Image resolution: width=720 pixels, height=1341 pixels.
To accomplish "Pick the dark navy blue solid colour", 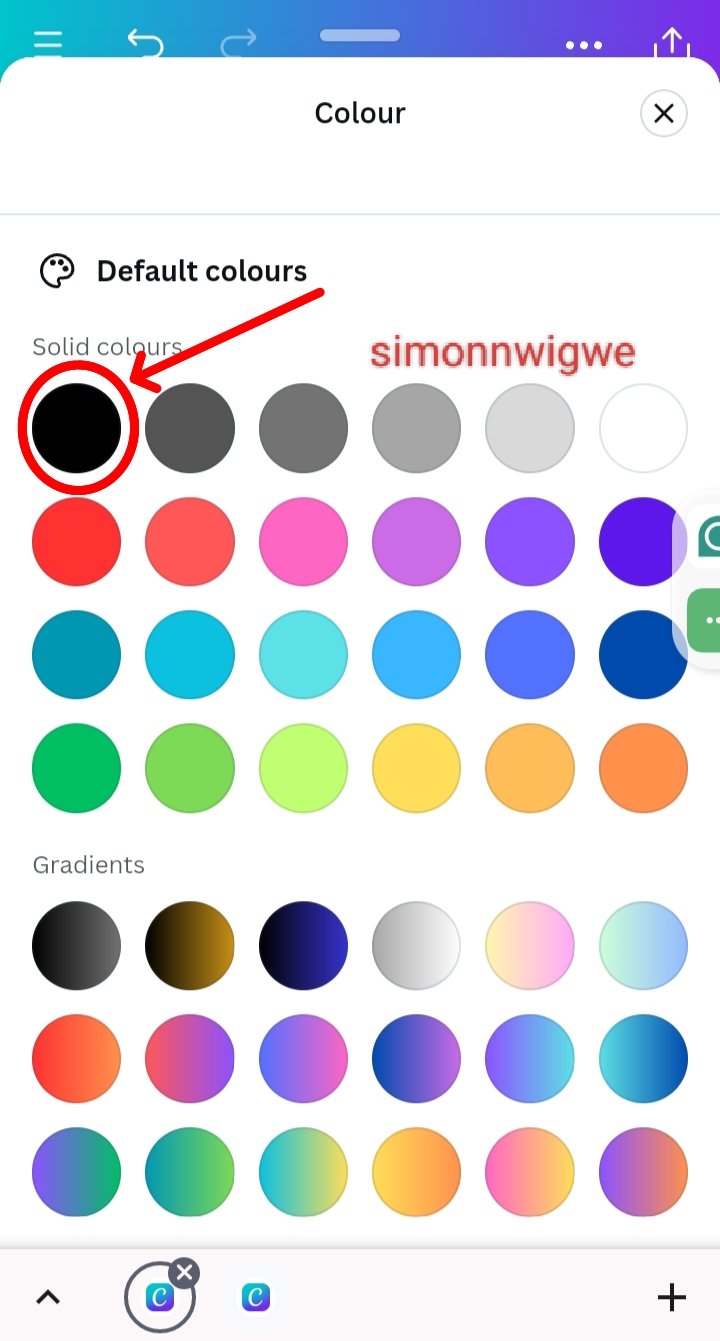I will [x=643, y=655].
